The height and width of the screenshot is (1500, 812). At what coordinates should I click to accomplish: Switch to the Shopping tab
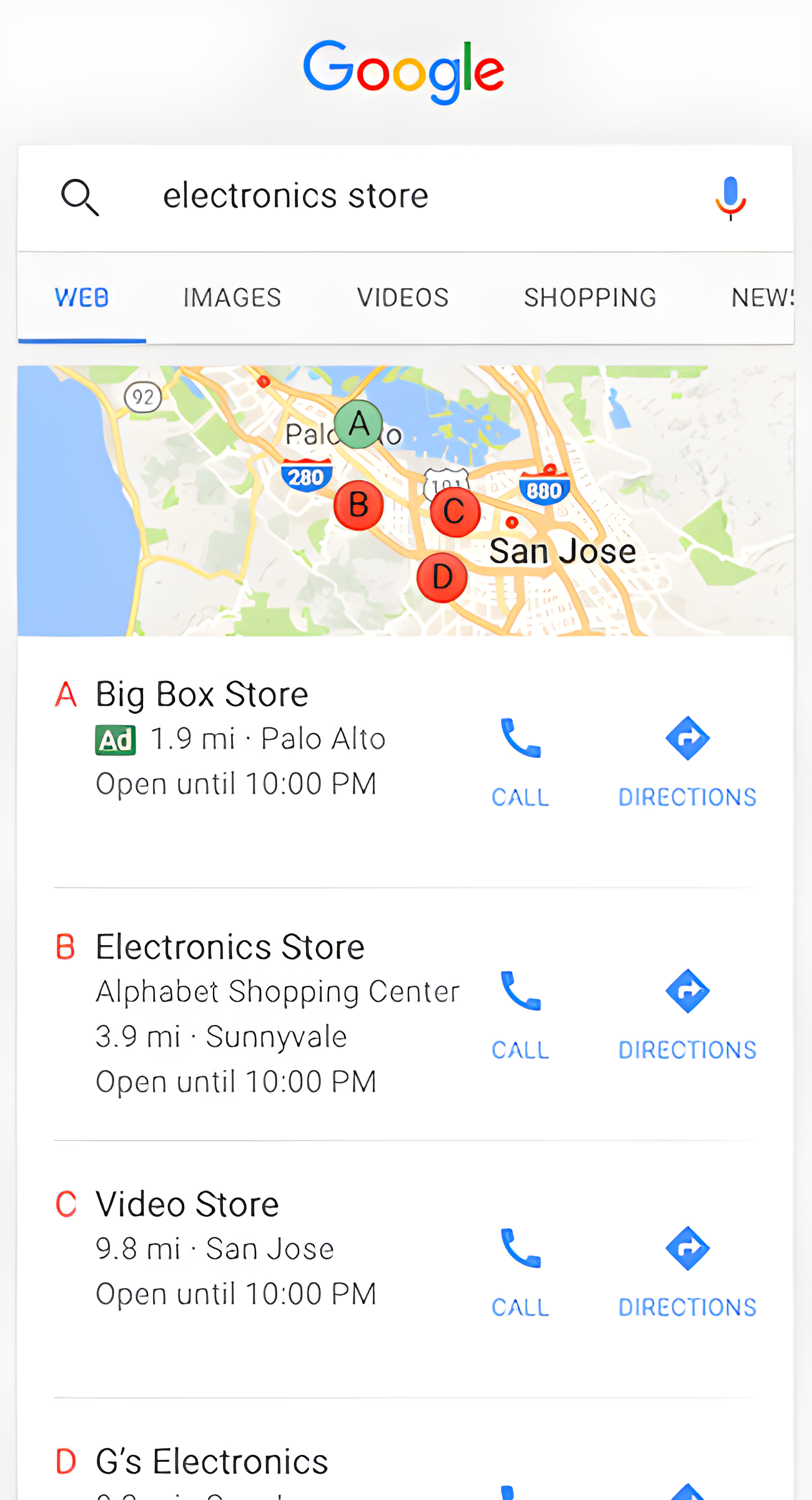(x=590, y=298)
